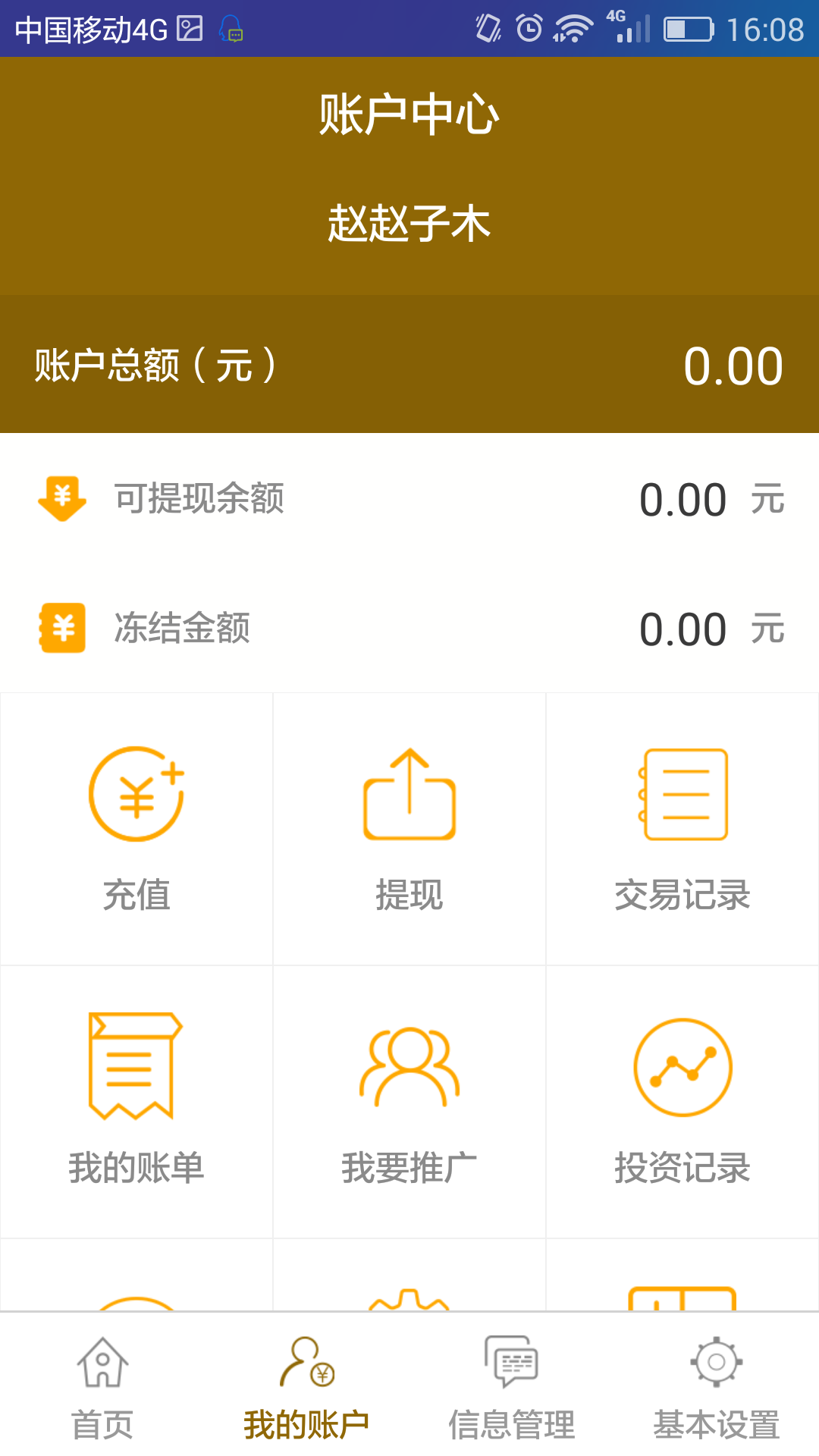Open 我的账单 my bills

click(136, 1101)
